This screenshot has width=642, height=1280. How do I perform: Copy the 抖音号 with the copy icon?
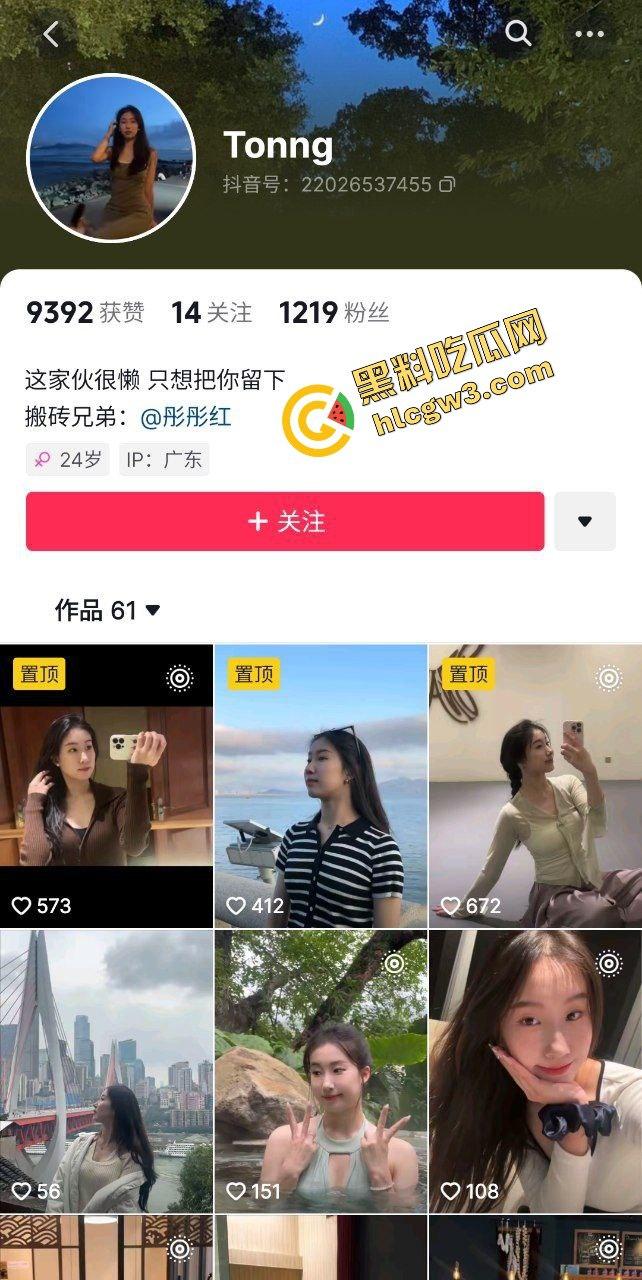point(448,185)
